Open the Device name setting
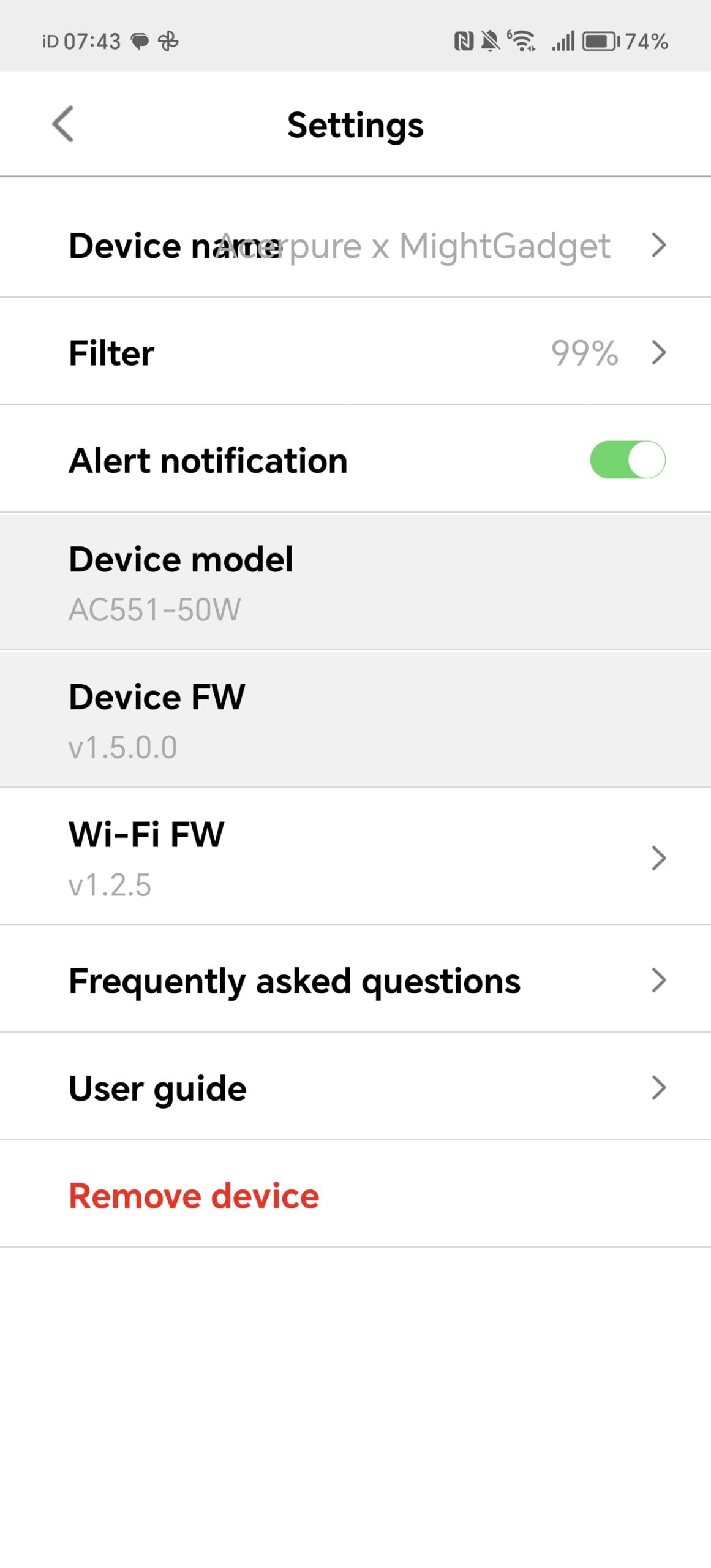Screen dimensions: 711x1568 [x=355, y=246]
